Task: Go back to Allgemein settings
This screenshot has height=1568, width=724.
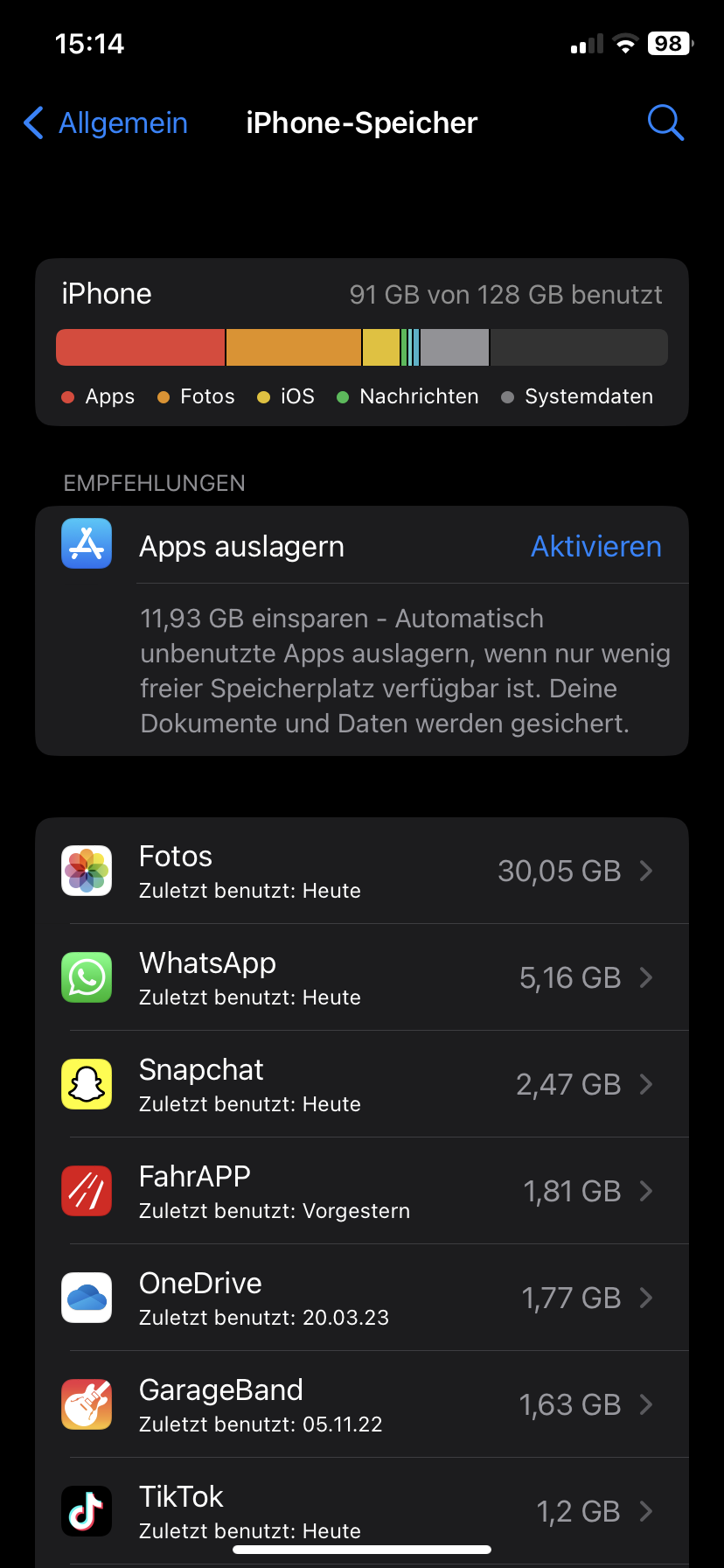Action: click(106, 123)
